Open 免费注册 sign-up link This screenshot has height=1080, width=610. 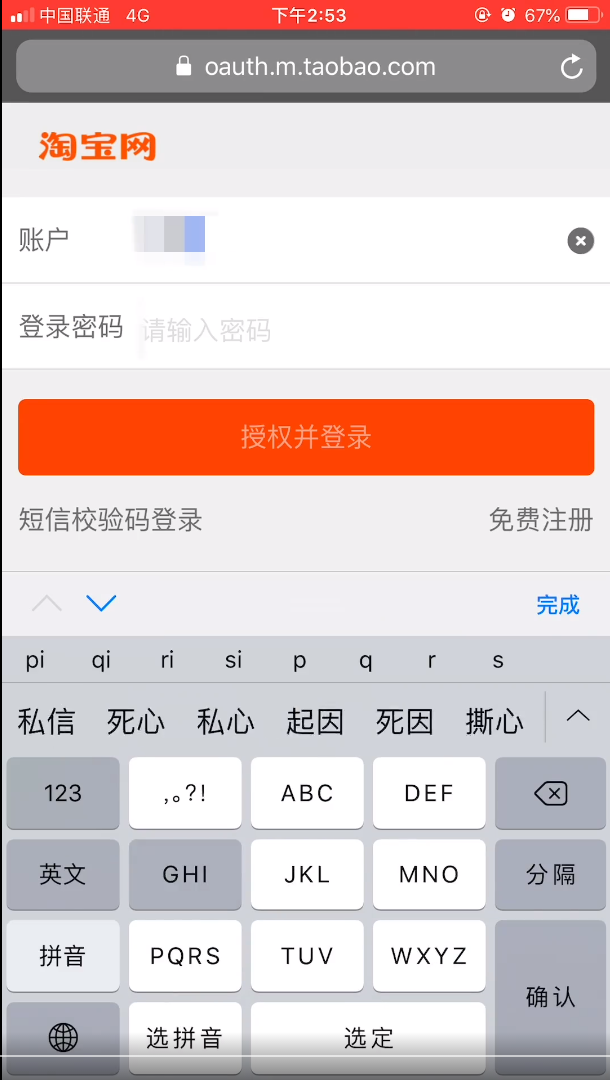540,520
